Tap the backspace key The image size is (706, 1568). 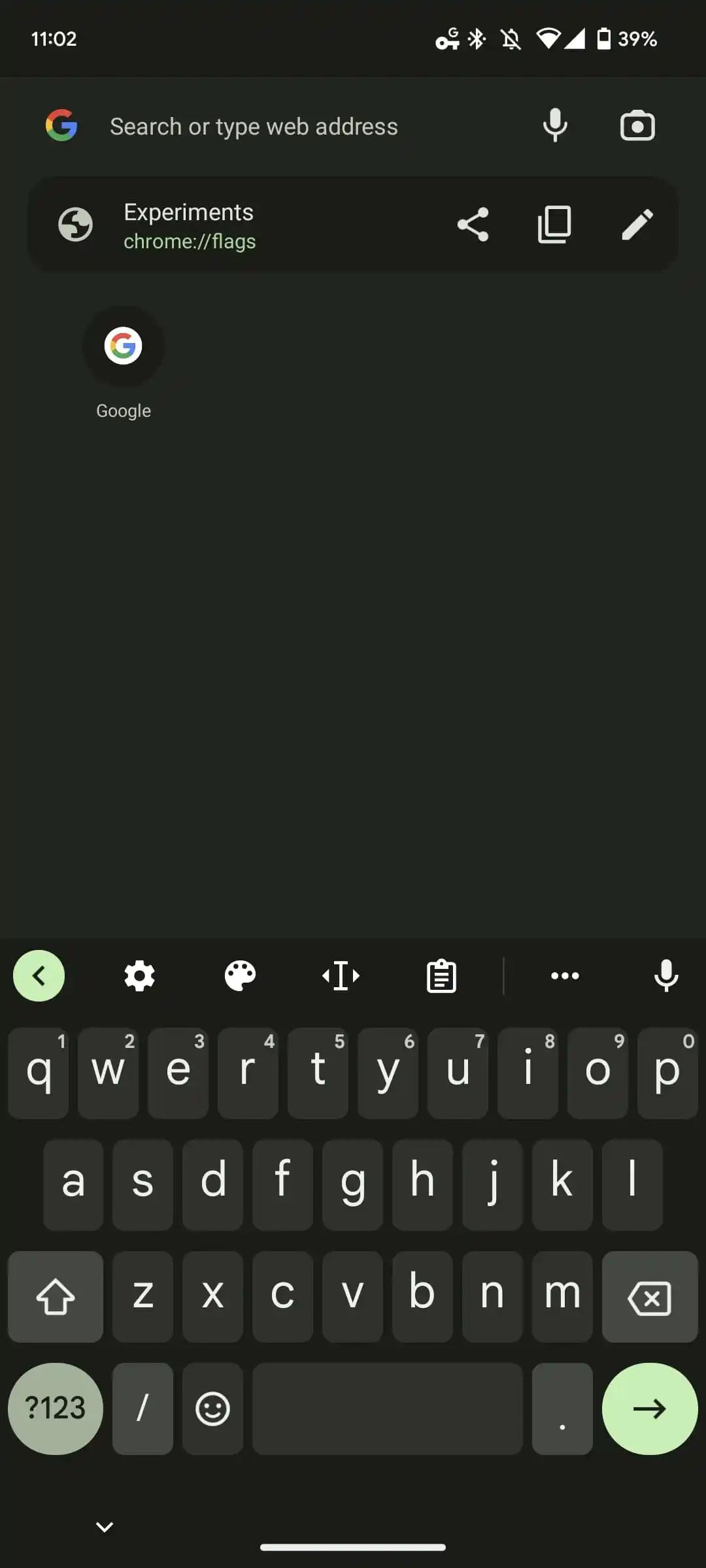650,1297
